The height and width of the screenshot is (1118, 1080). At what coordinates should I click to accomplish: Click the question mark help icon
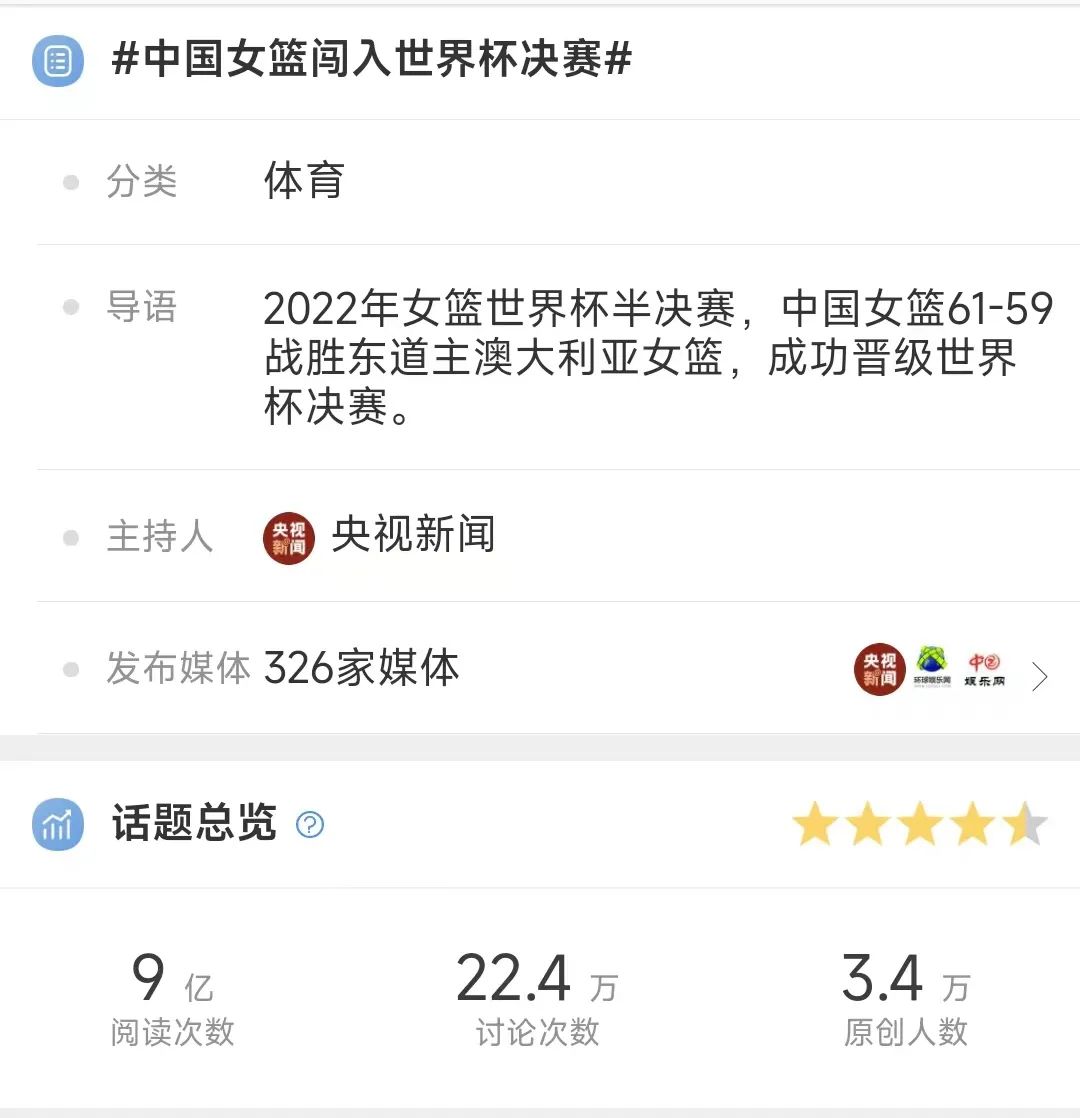pyautogui.click(x=310, y=825)
